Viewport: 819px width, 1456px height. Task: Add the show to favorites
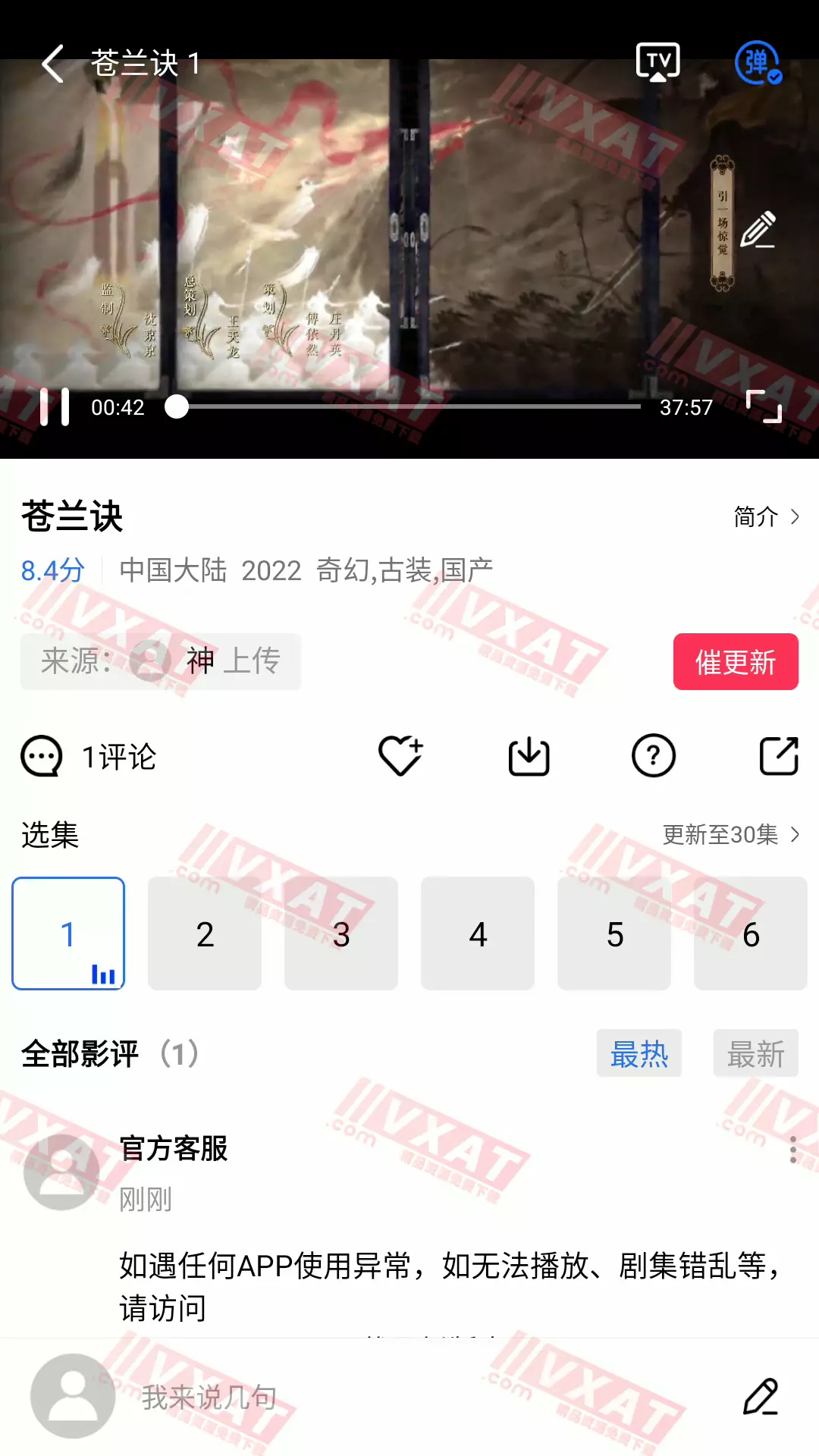coord(400,756)
